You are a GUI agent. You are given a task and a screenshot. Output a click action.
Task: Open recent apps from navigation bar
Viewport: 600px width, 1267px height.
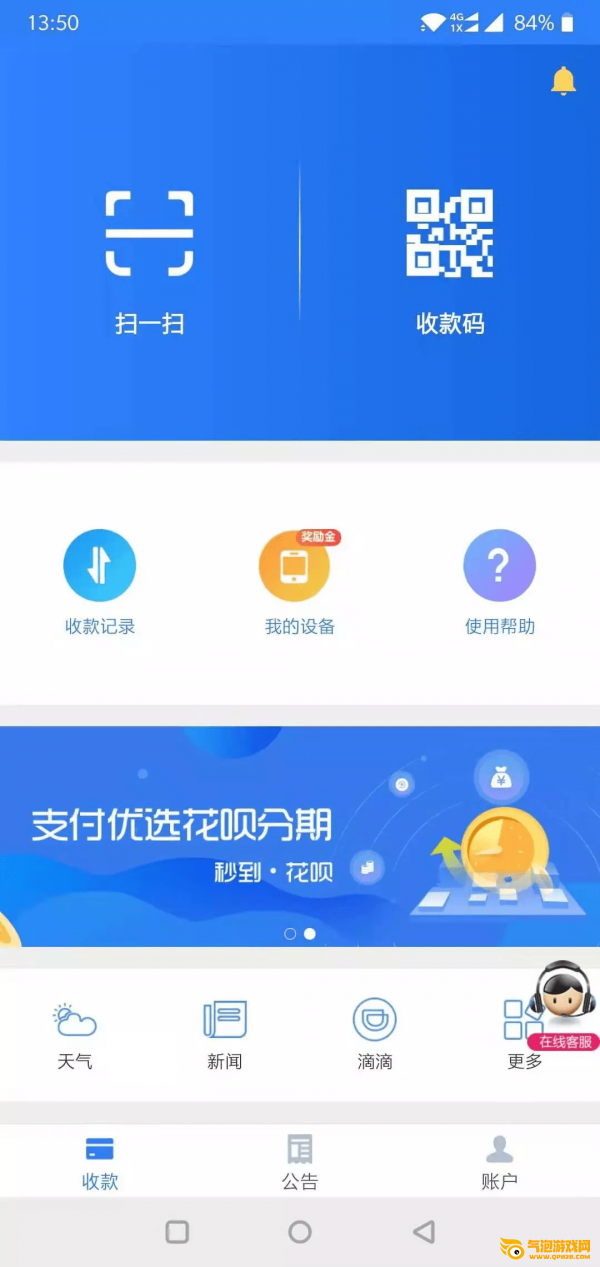pos(177,1232)
